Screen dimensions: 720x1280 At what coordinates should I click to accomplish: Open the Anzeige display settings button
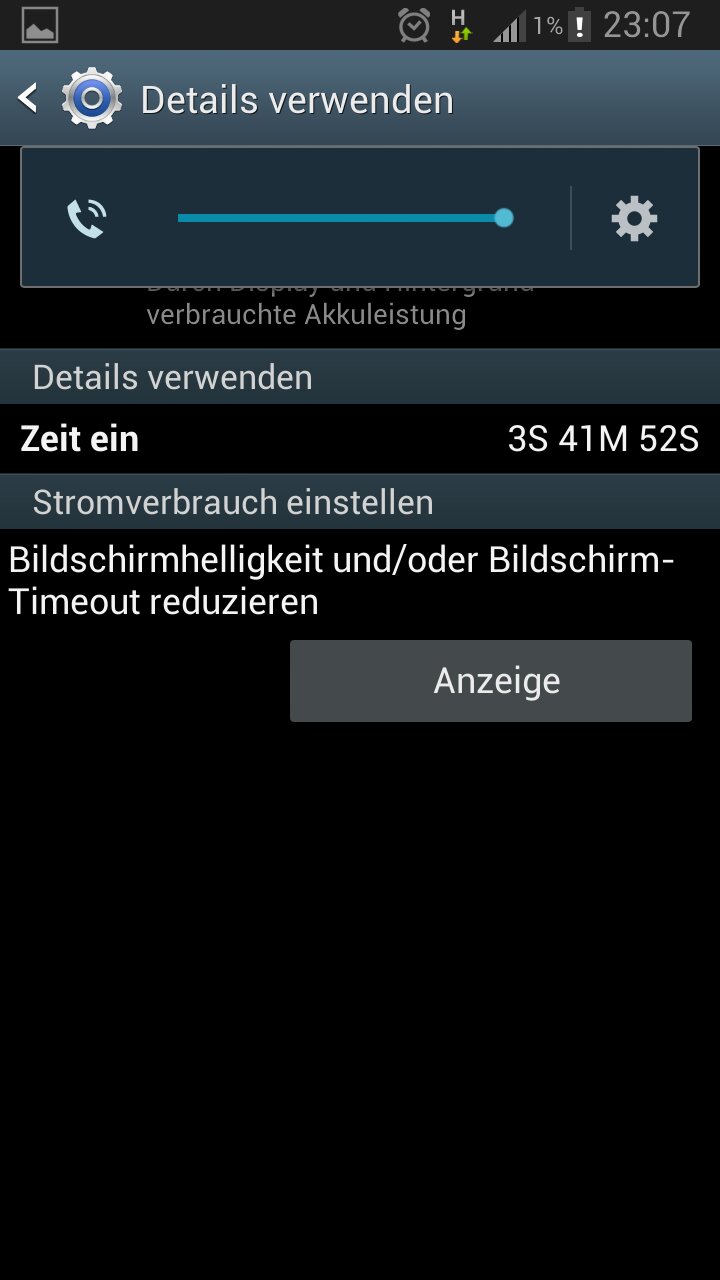(491, 681)
